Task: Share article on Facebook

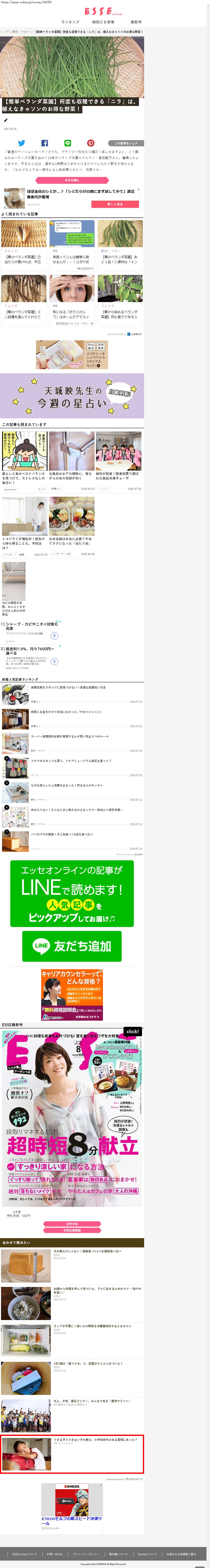Action: [44, 143]
